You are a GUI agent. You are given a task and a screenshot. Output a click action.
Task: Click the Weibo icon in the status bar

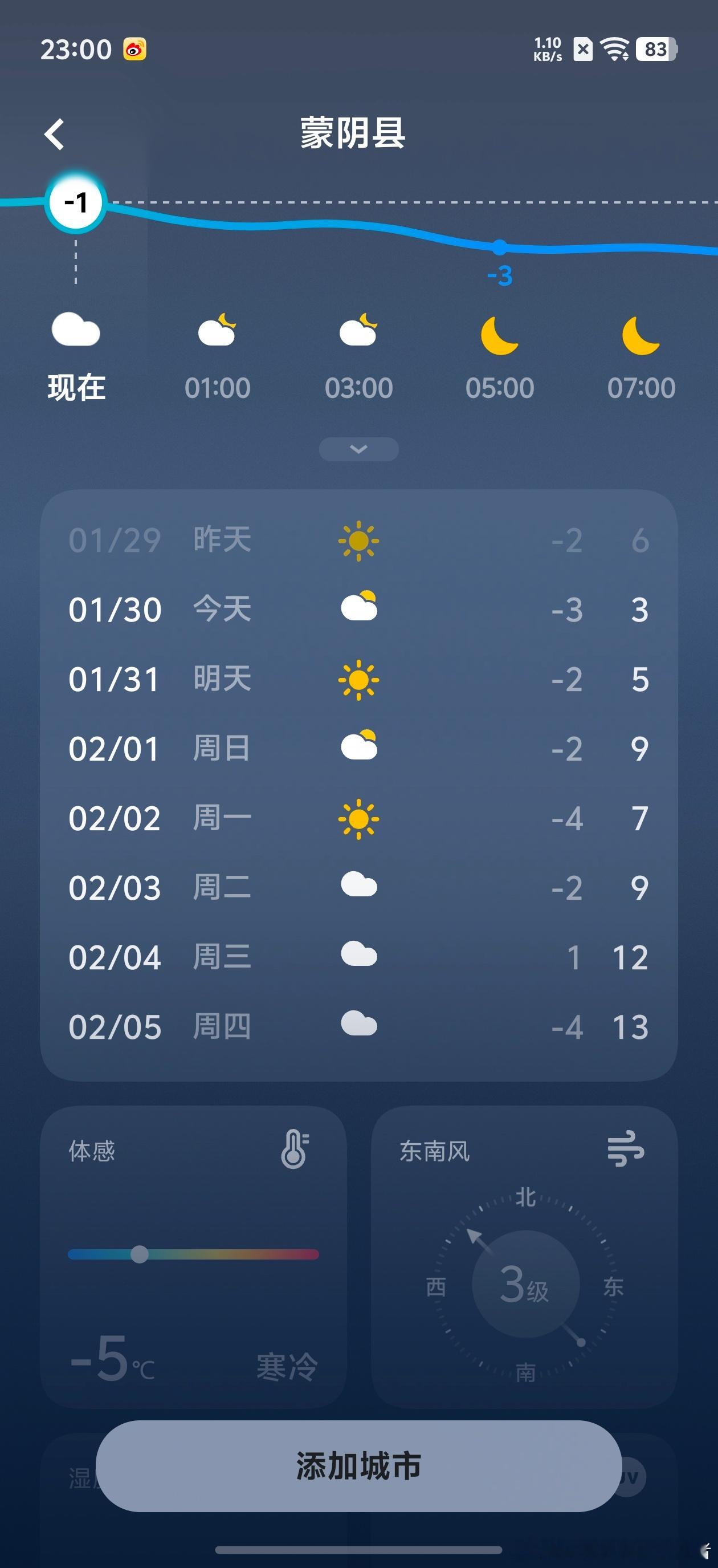pyautogui.click(x=135, y=48)
